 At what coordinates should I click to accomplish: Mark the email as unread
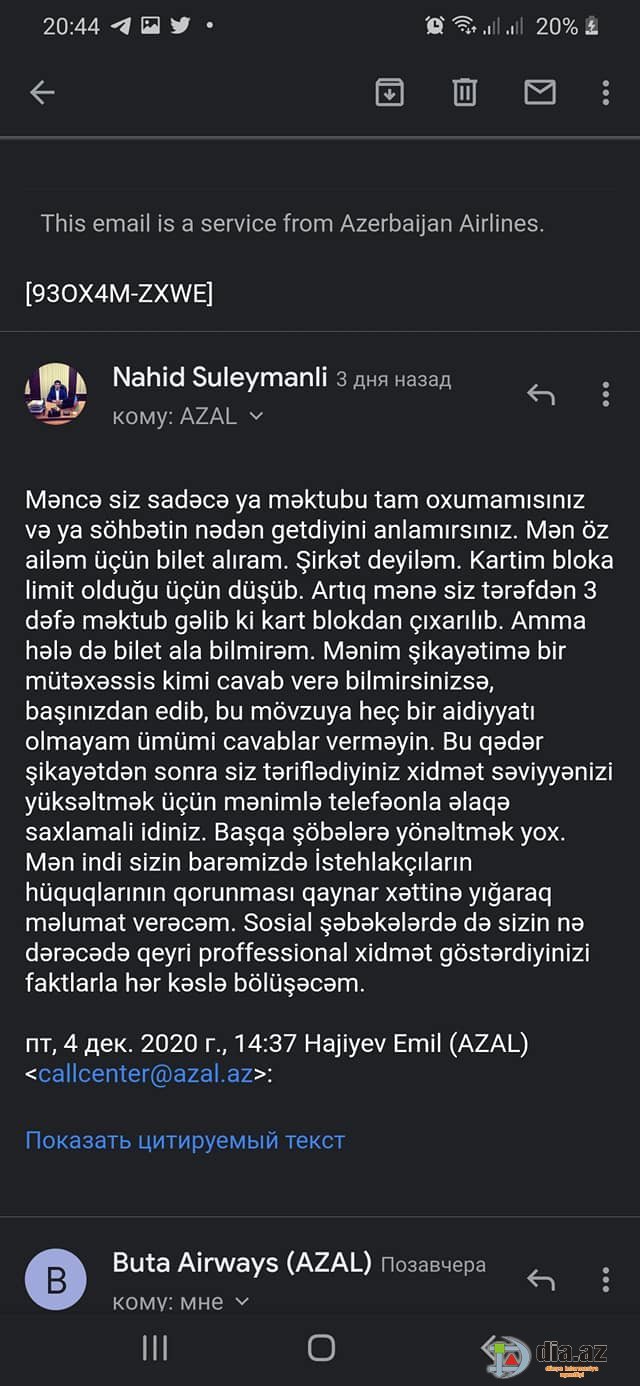coord(540,92)
